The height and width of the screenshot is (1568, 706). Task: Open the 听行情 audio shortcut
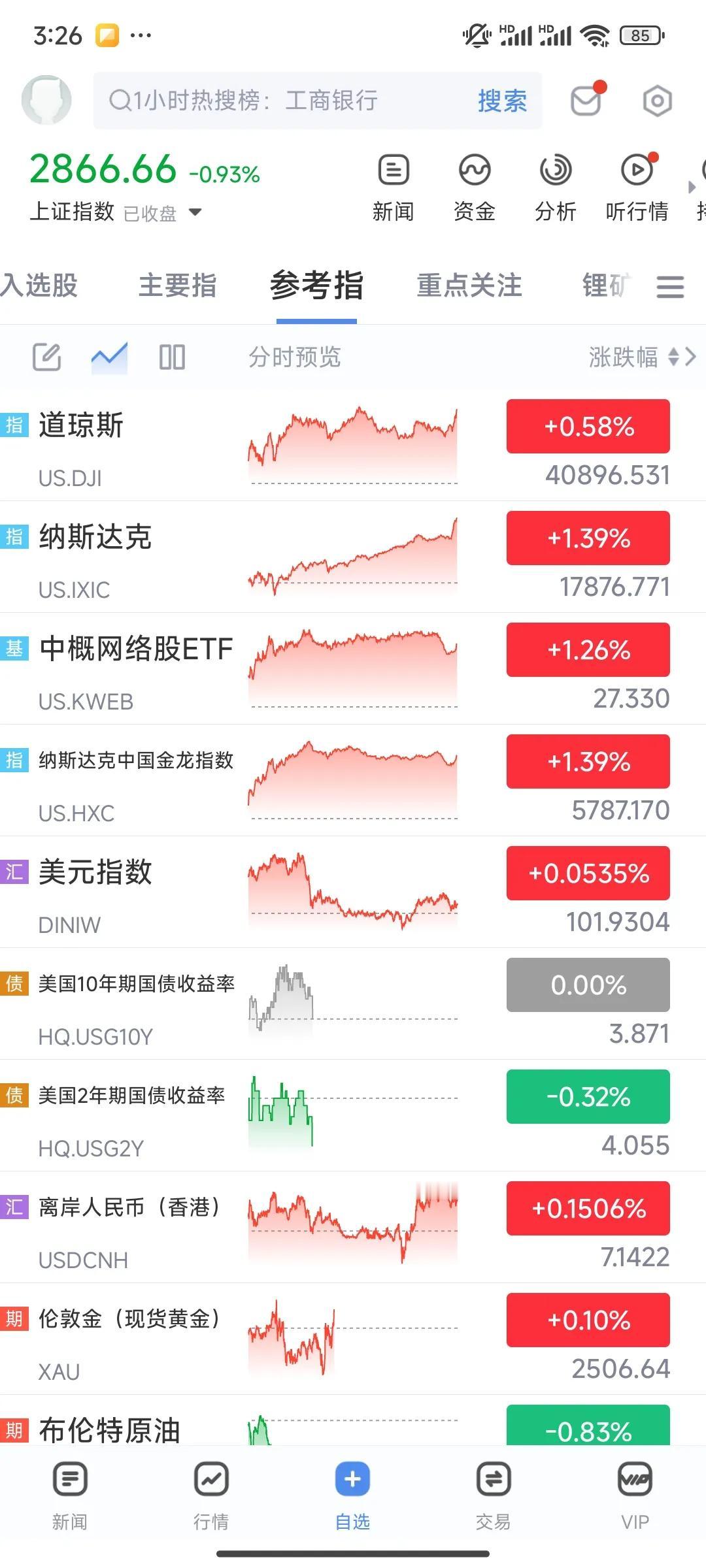(637, 188)
